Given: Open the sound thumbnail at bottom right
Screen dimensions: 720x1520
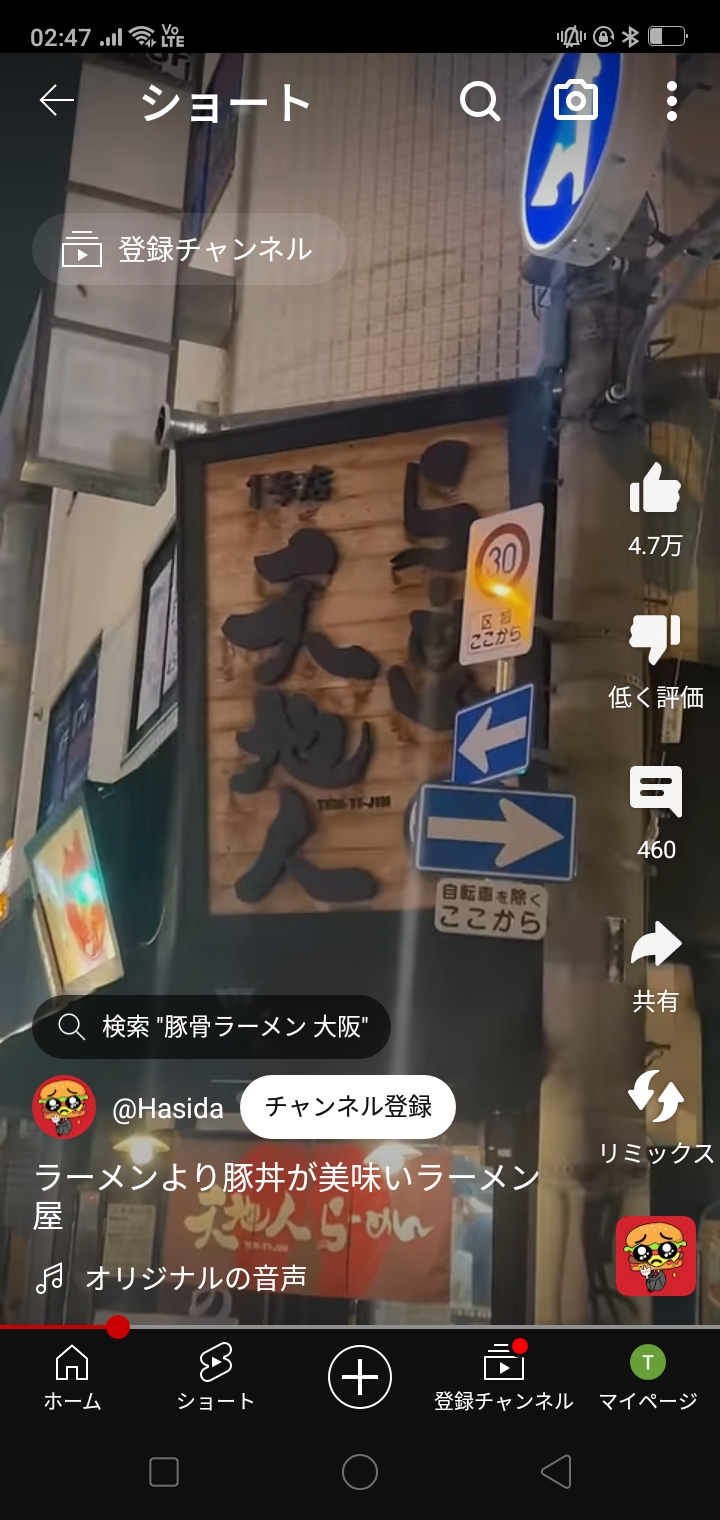Looking at the screenshot, I should (x=655, y=1256).
